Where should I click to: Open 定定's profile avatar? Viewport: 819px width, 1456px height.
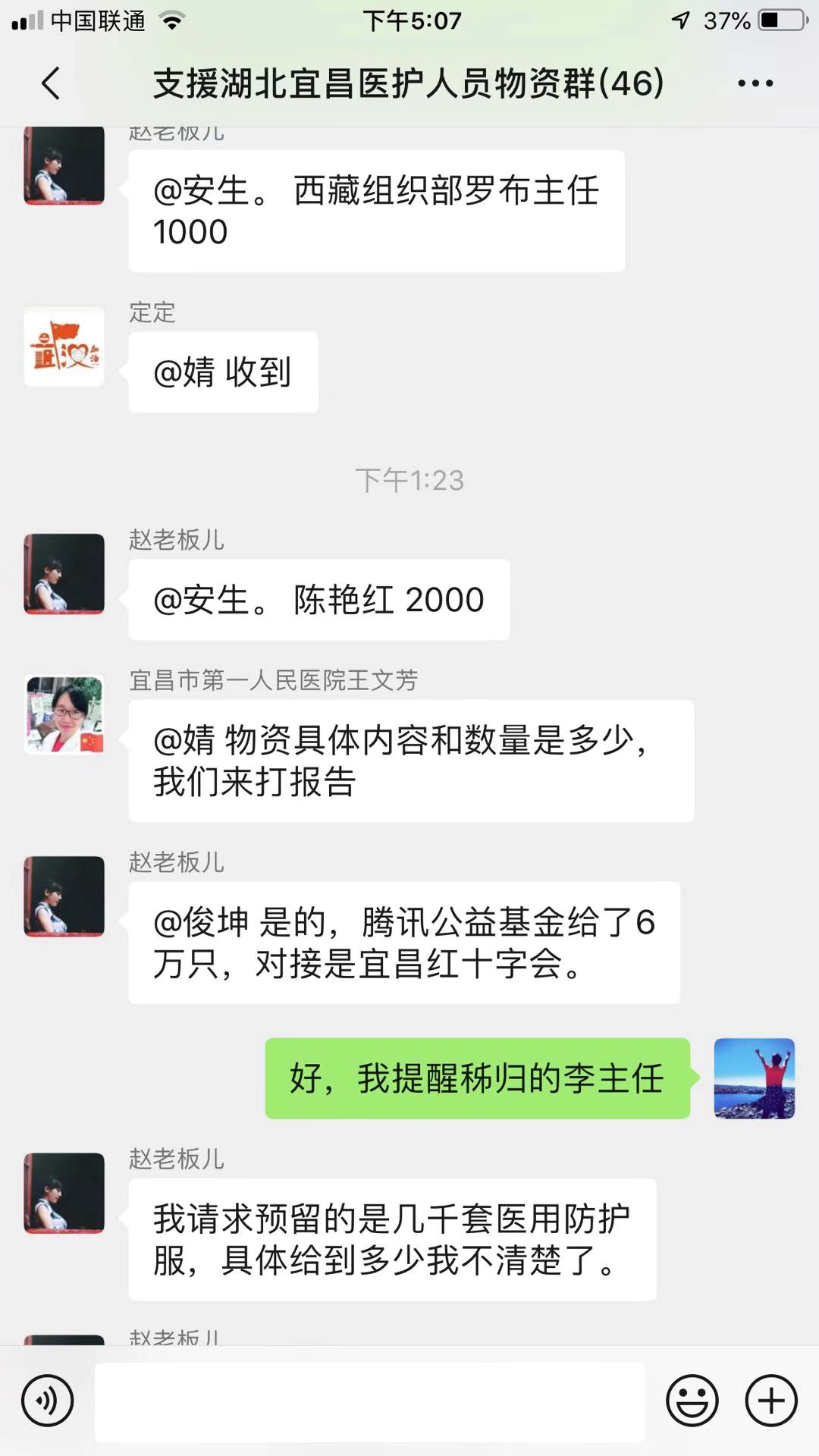click(x=64, y=347)
